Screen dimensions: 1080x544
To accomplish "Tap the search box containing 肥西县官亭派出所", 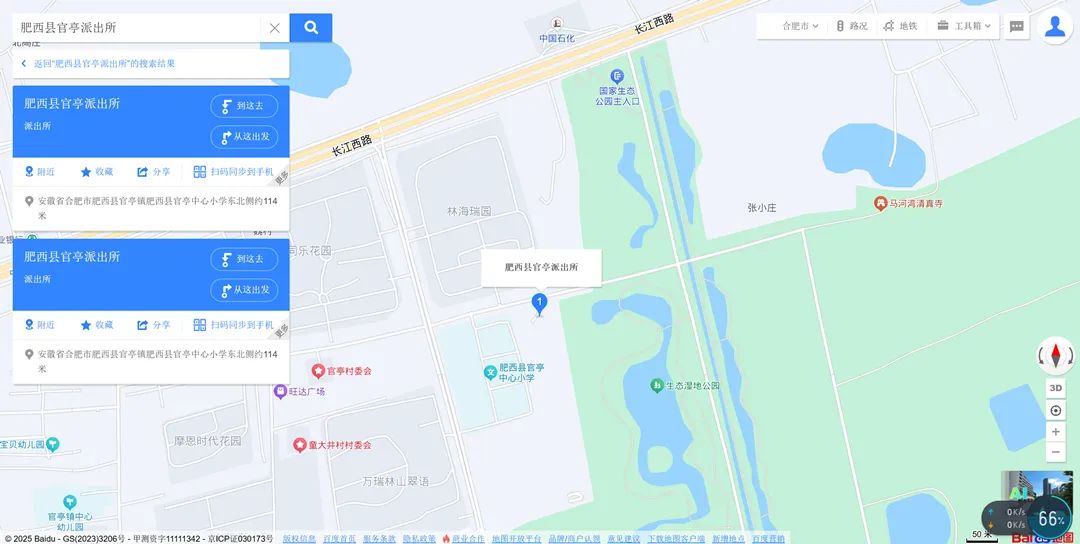I will [135, 28].
